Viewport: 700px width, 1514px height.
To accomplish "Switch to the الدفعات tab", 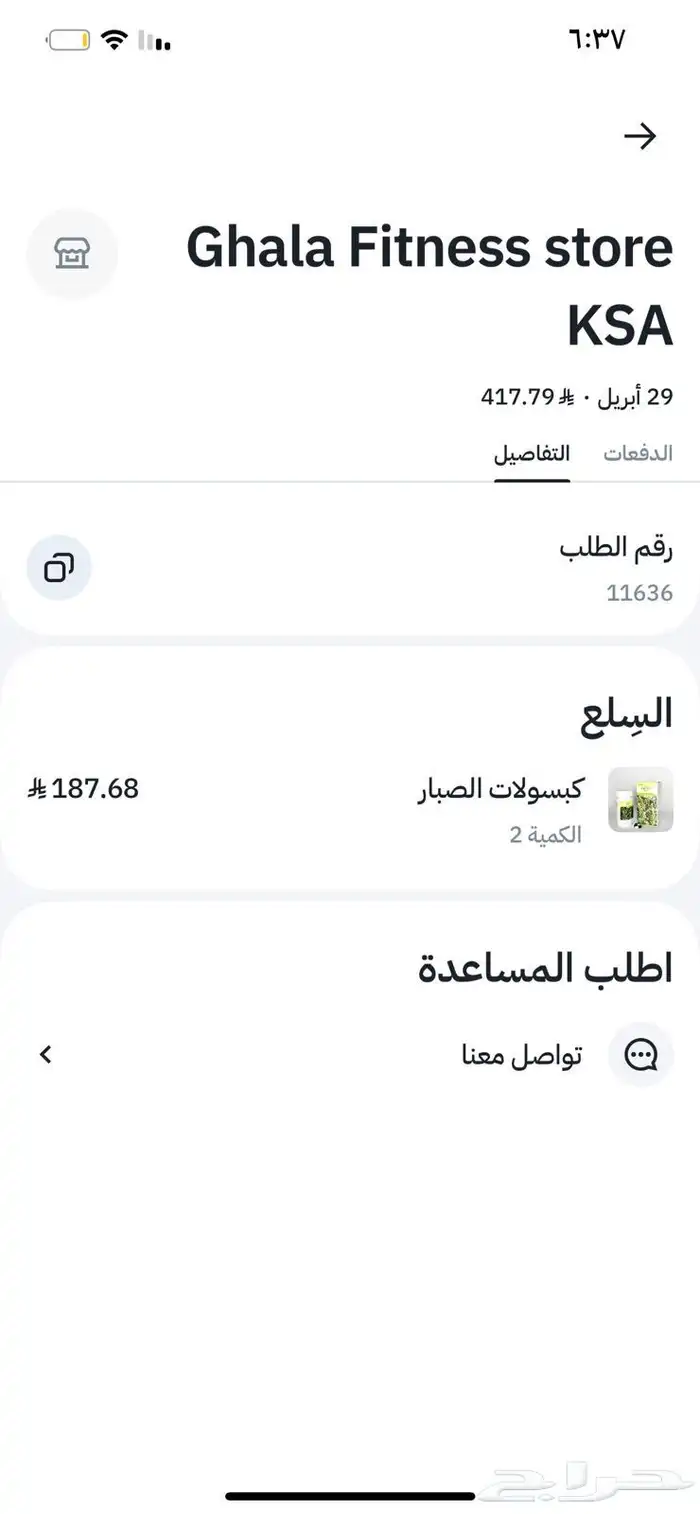I will [x=637, y=453].
